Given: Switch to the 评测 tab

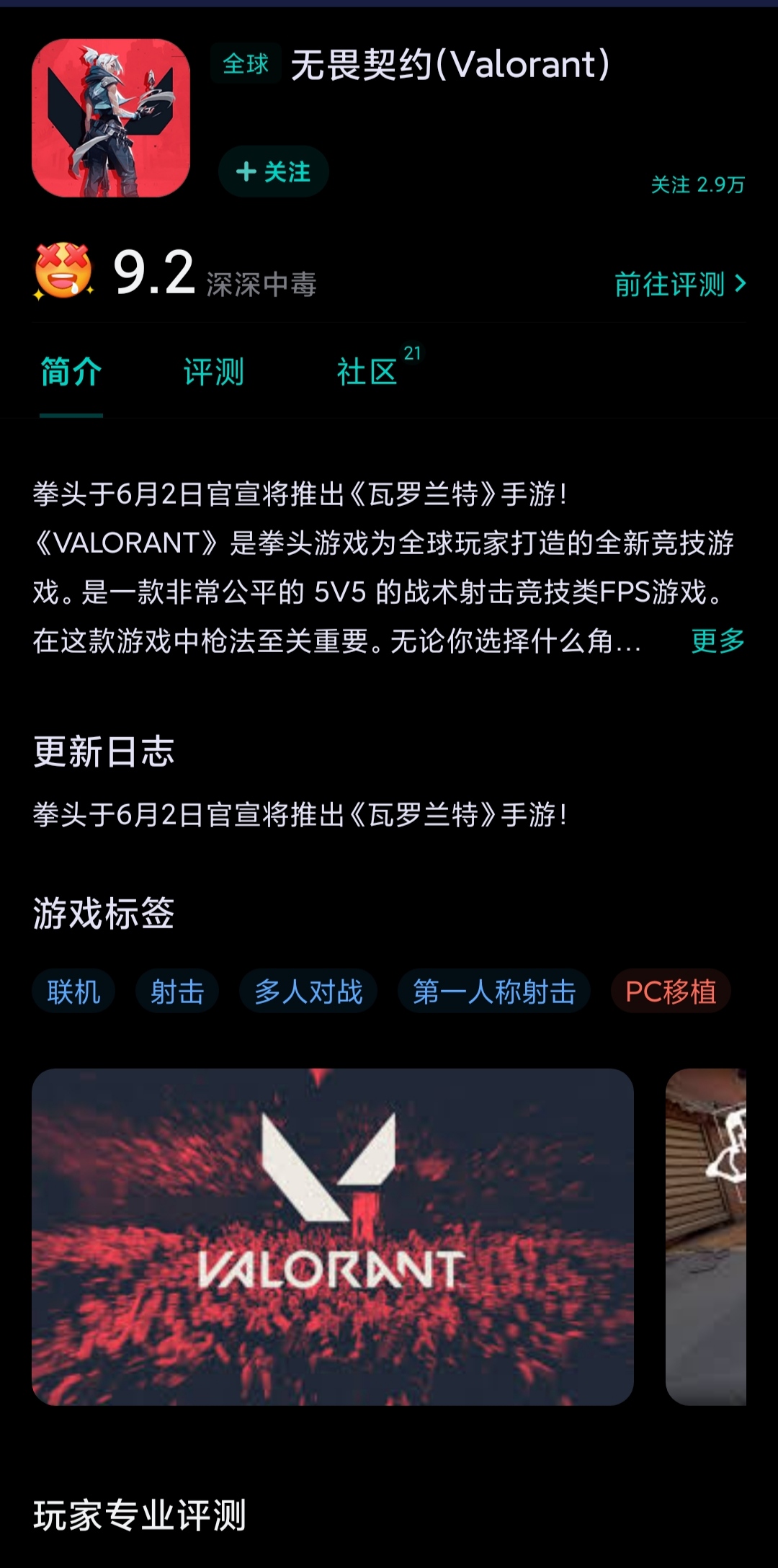Looking at the screenshot, I should click(x=214, y=373).
